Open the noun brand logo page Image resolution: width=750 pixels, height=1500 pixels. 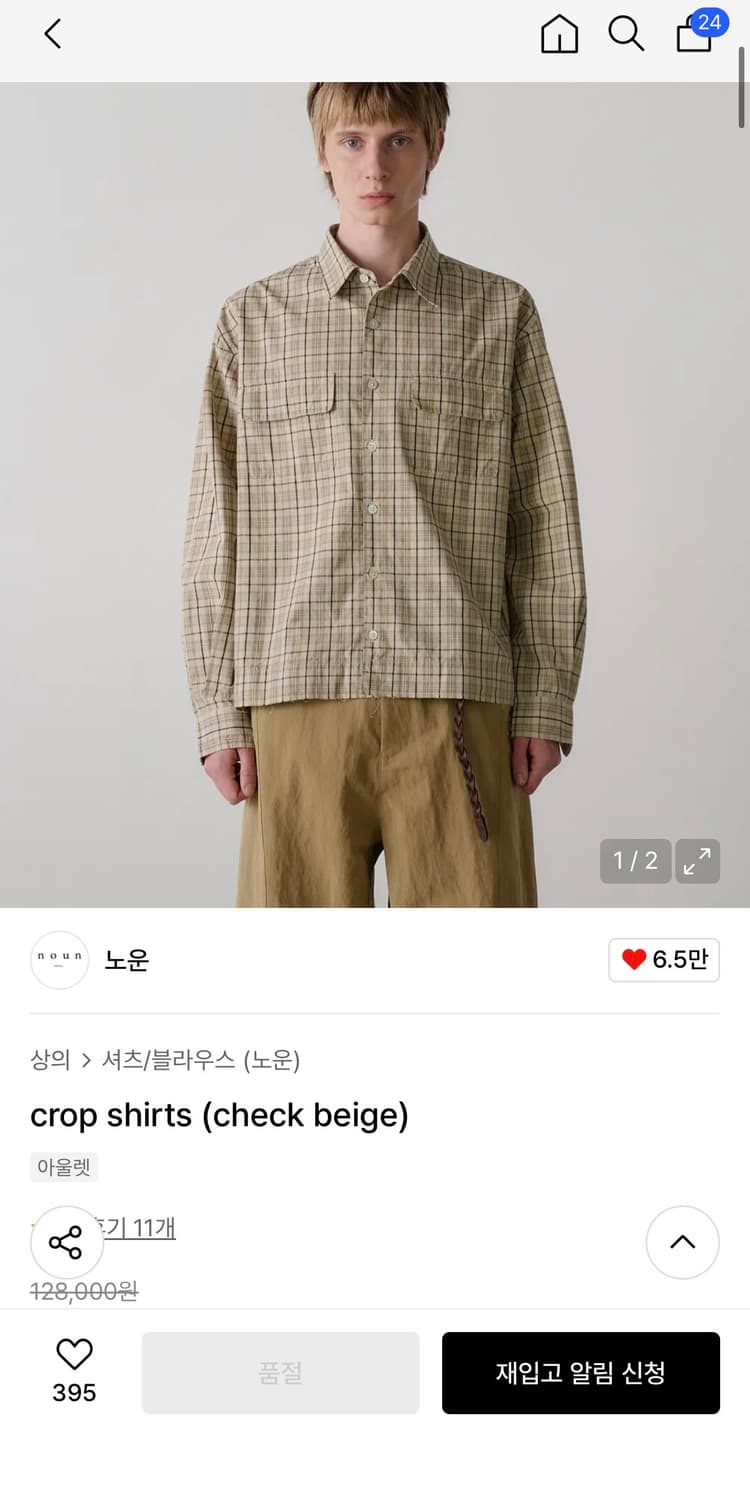(x=59, y=960)
